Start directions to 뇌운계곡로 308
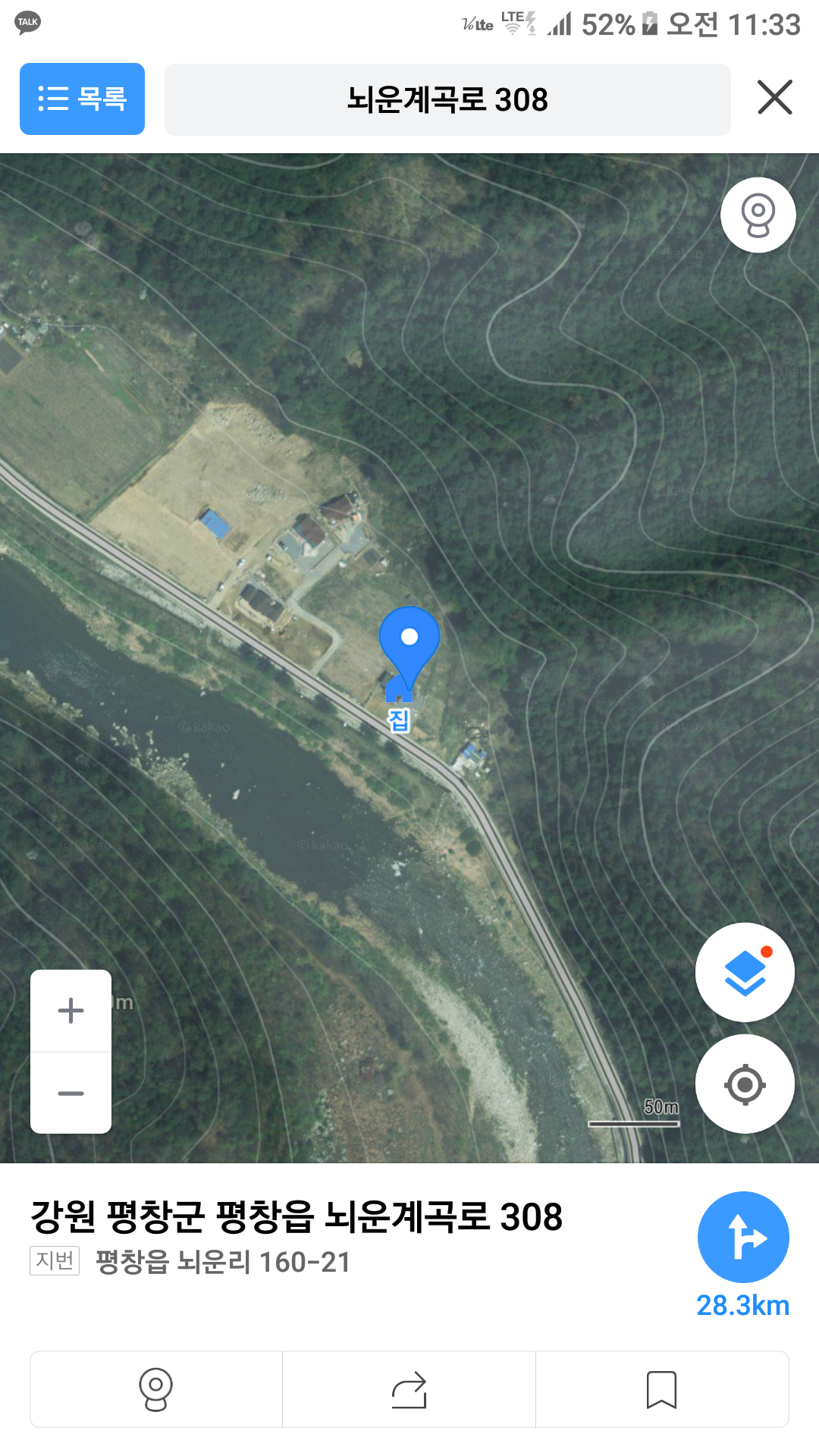The height and width of the screenshot is (1456, 819). [743, 1238]
